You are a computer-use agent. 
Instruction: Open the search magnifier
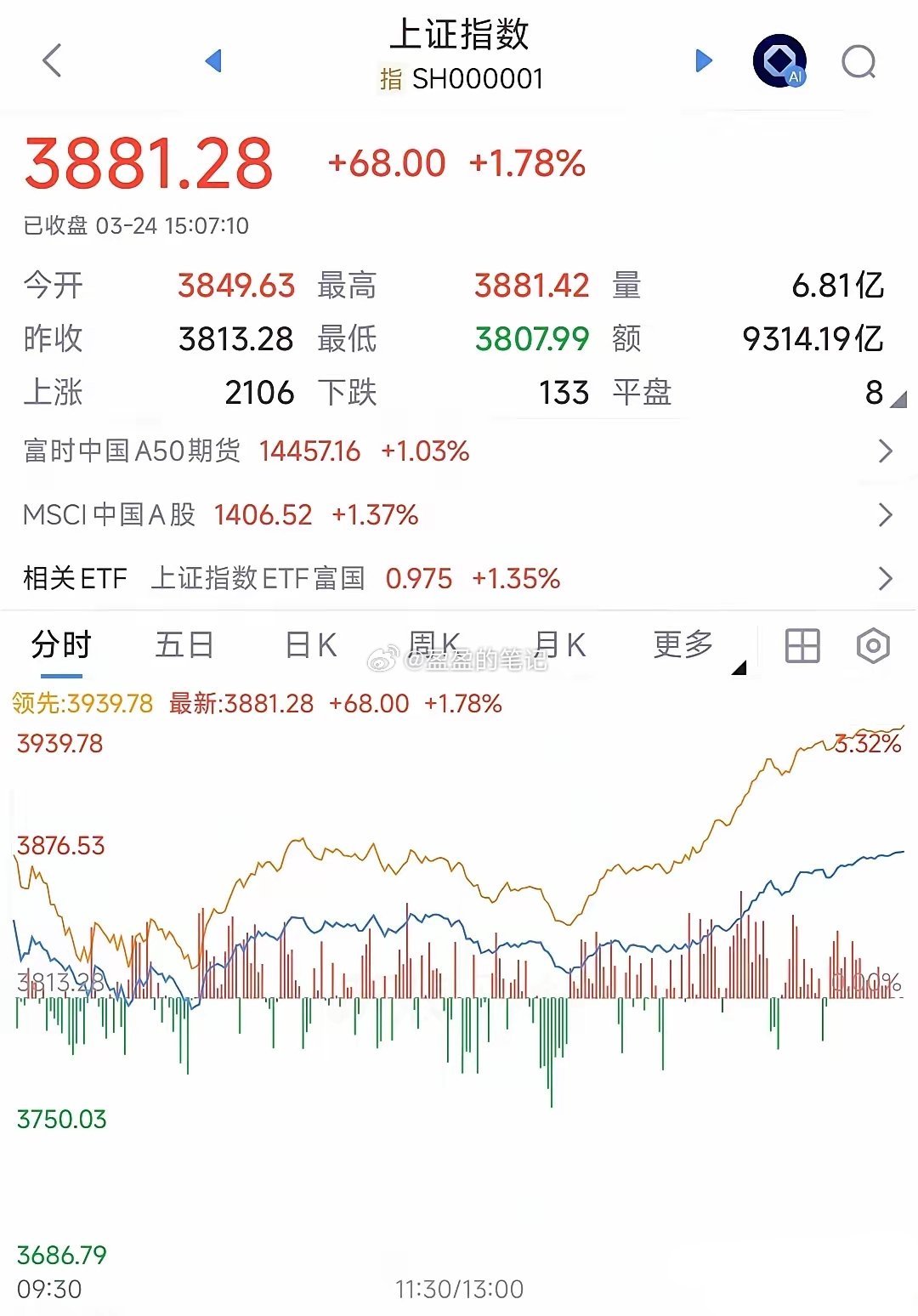coord(858,61)
